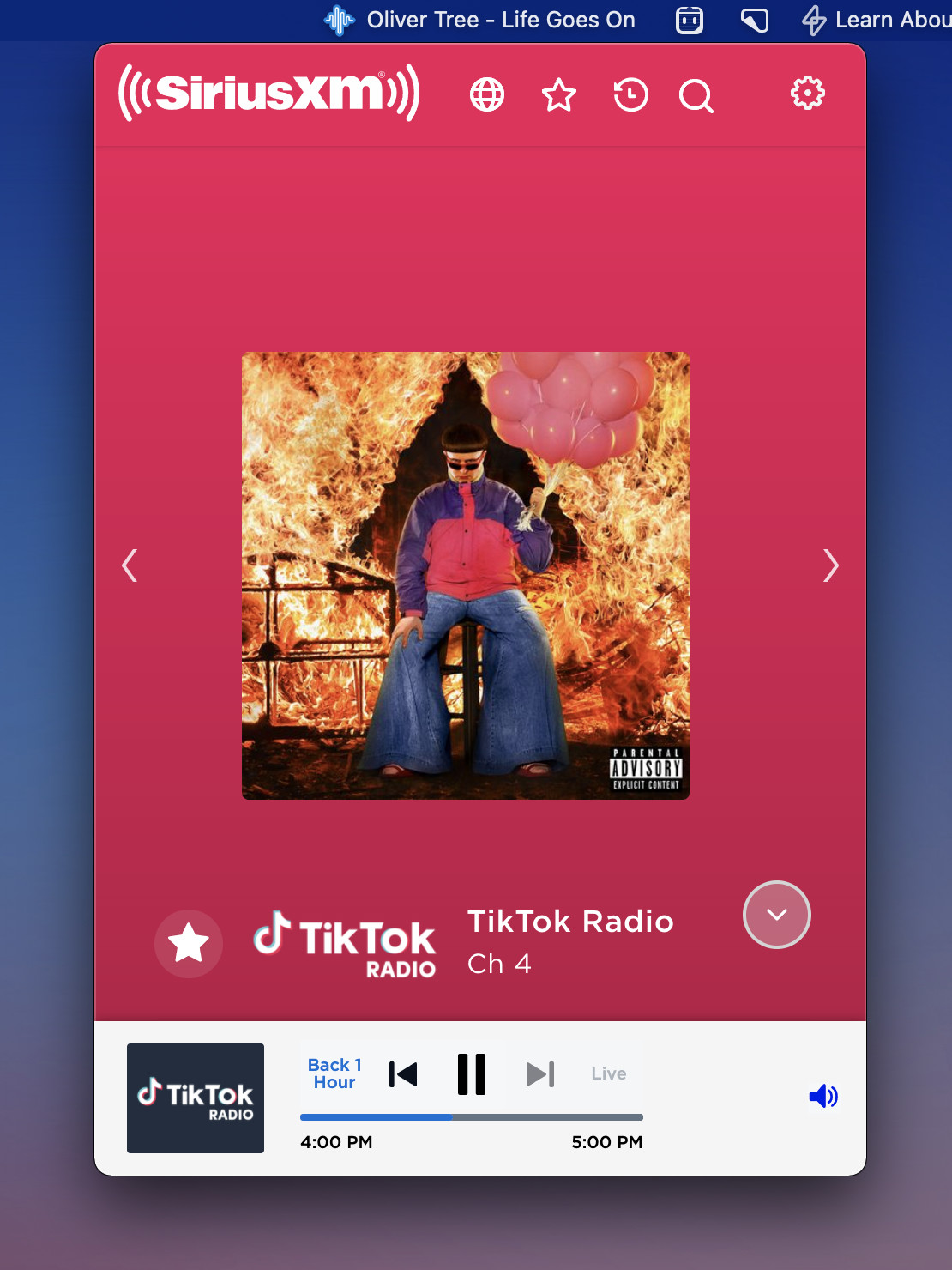Screen dimensions: 952x1270
Task: Skip to previous track
Action: point(403,1074)
